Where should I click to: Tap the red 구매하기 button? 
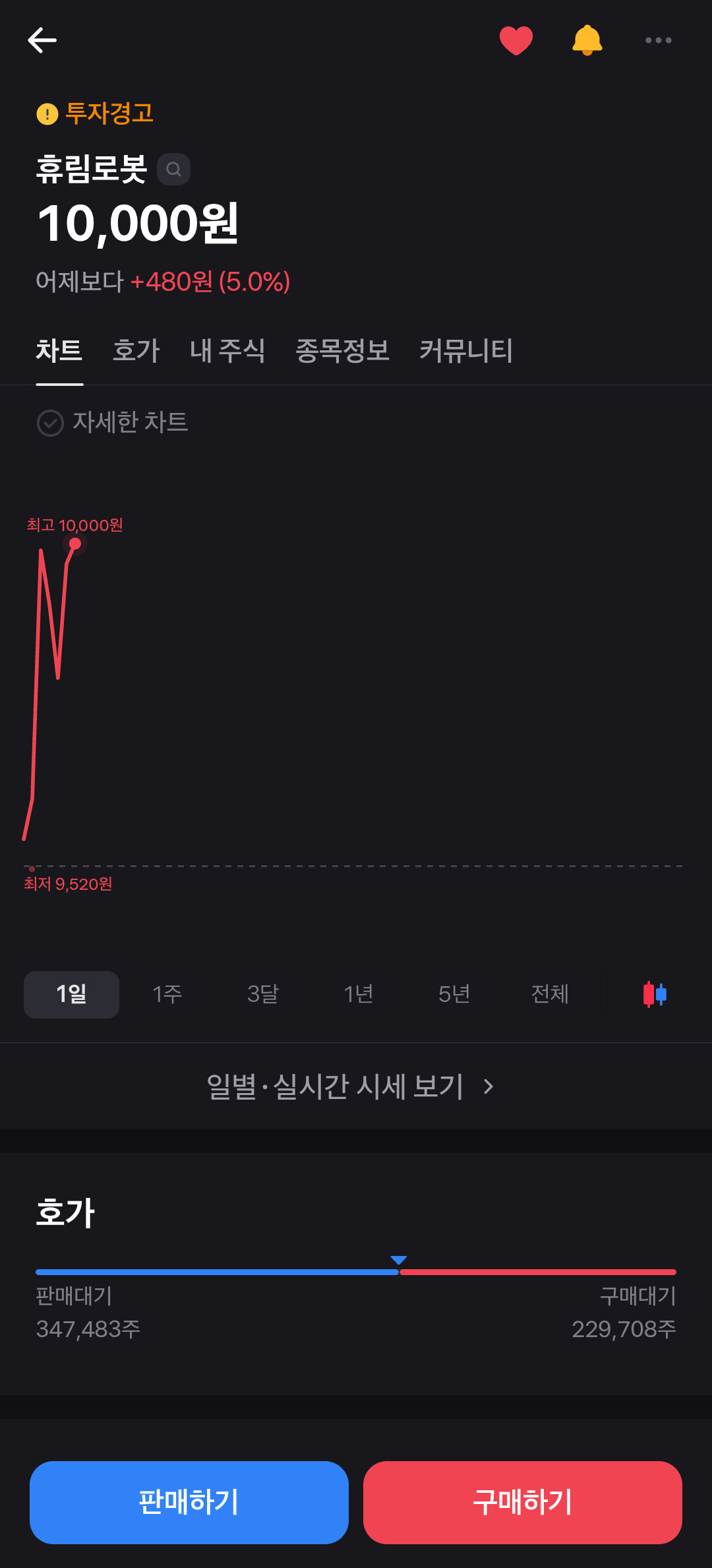click(522, 1502)
